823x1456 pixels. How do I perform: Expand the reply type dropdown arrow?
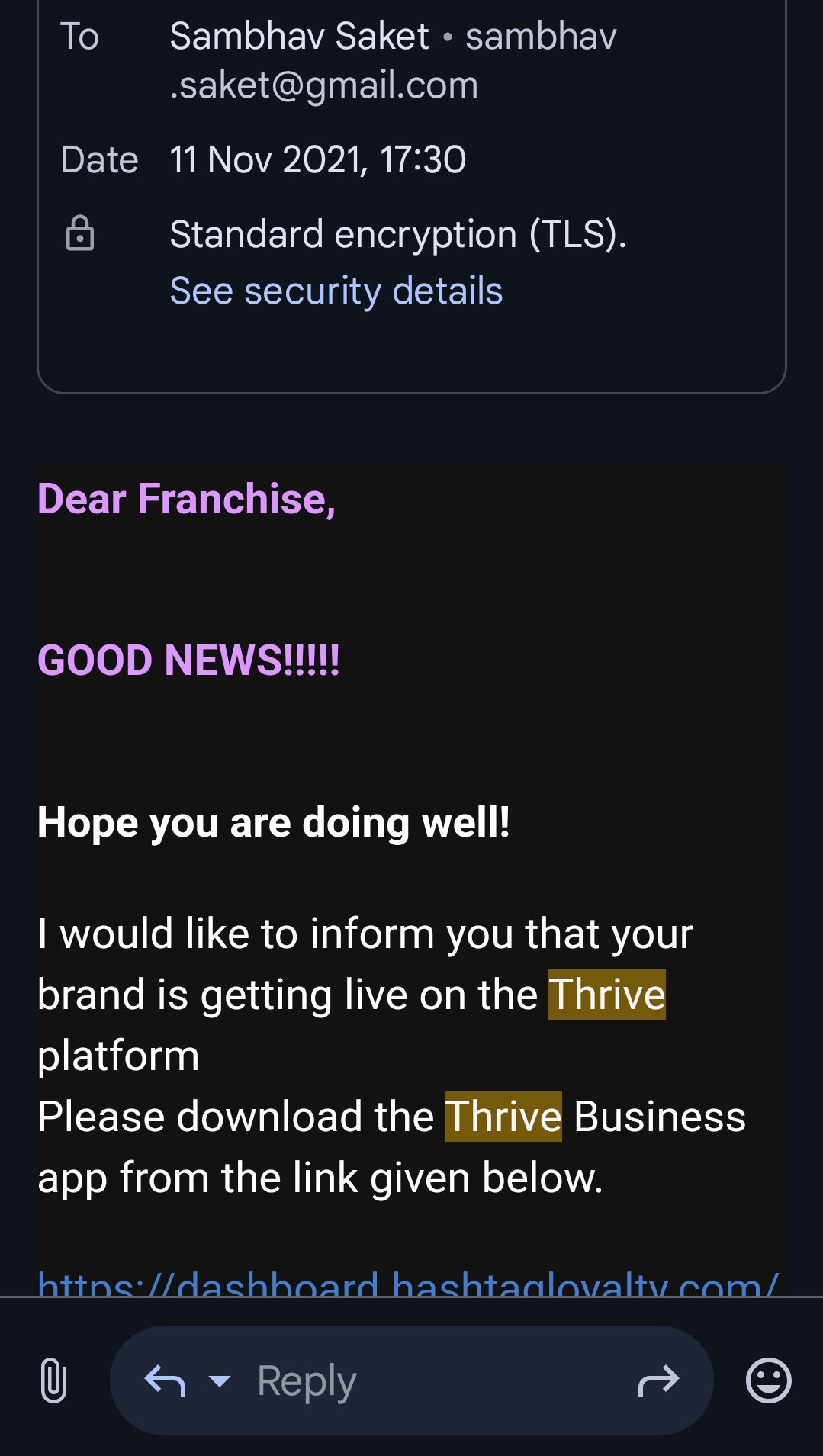point(220,1380)
